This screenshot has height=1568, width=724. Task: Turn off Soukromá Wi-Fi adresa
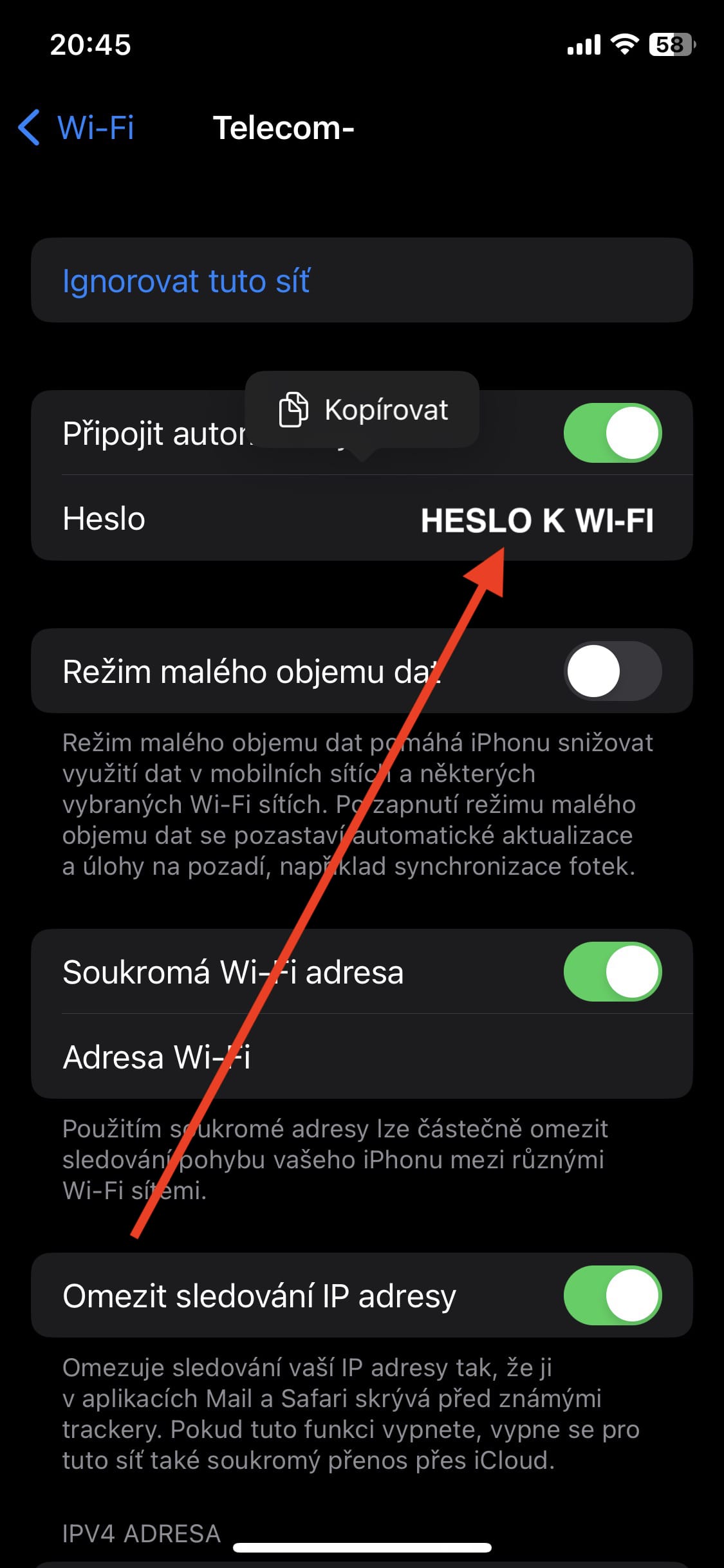point(612,972)
